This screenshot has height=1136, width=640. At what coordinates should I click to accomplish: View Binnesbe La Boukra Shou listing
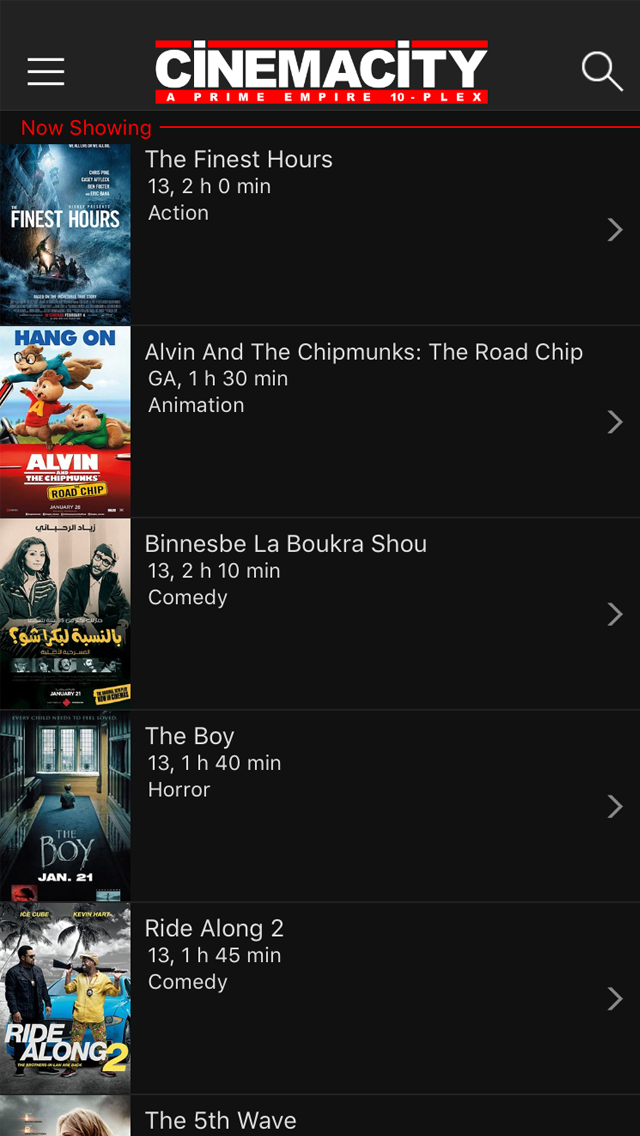[x=320, y=613]
